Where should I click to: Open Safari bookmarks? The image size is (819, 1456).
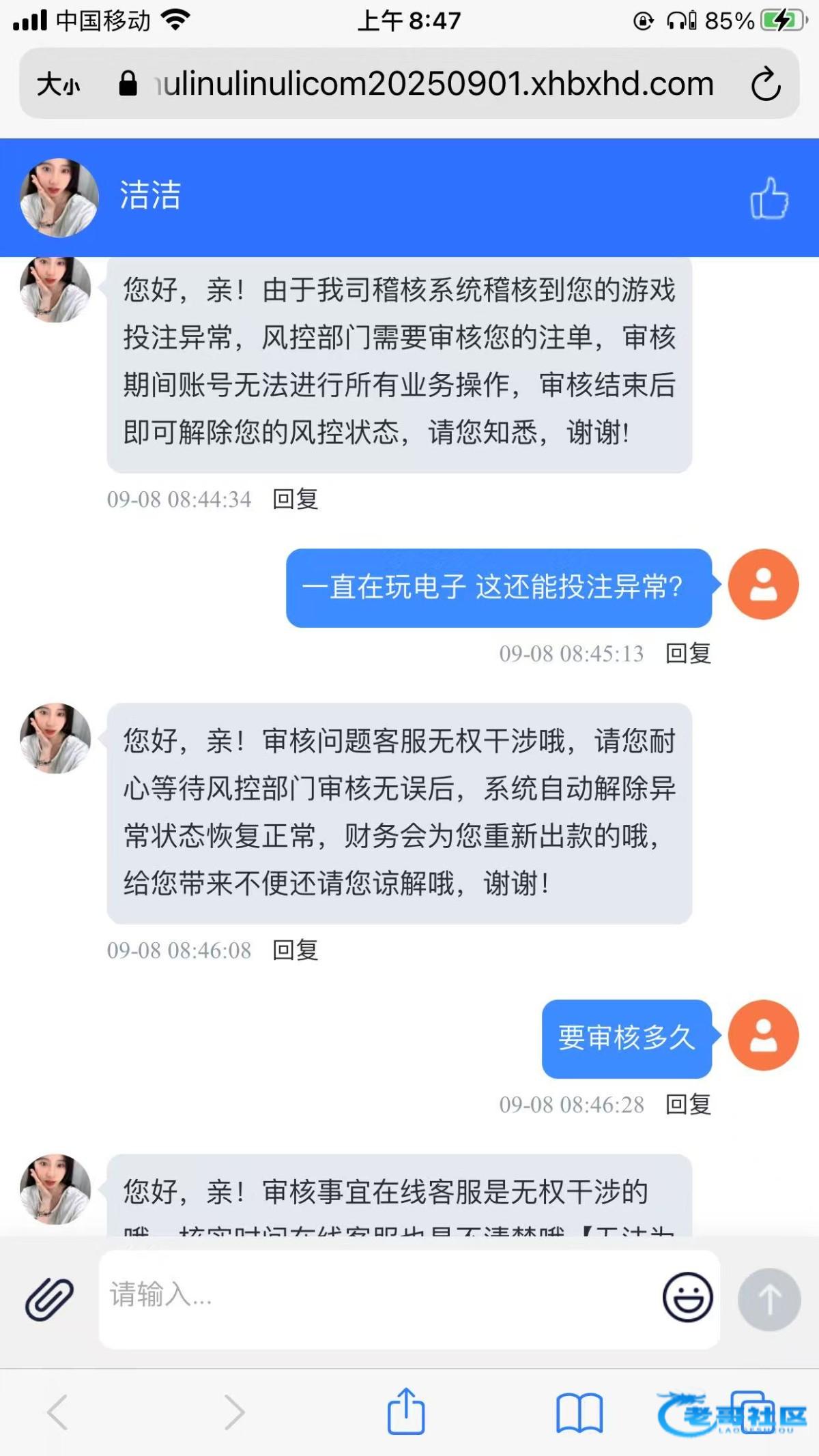pyautogui.click(x=579, y=1412)
